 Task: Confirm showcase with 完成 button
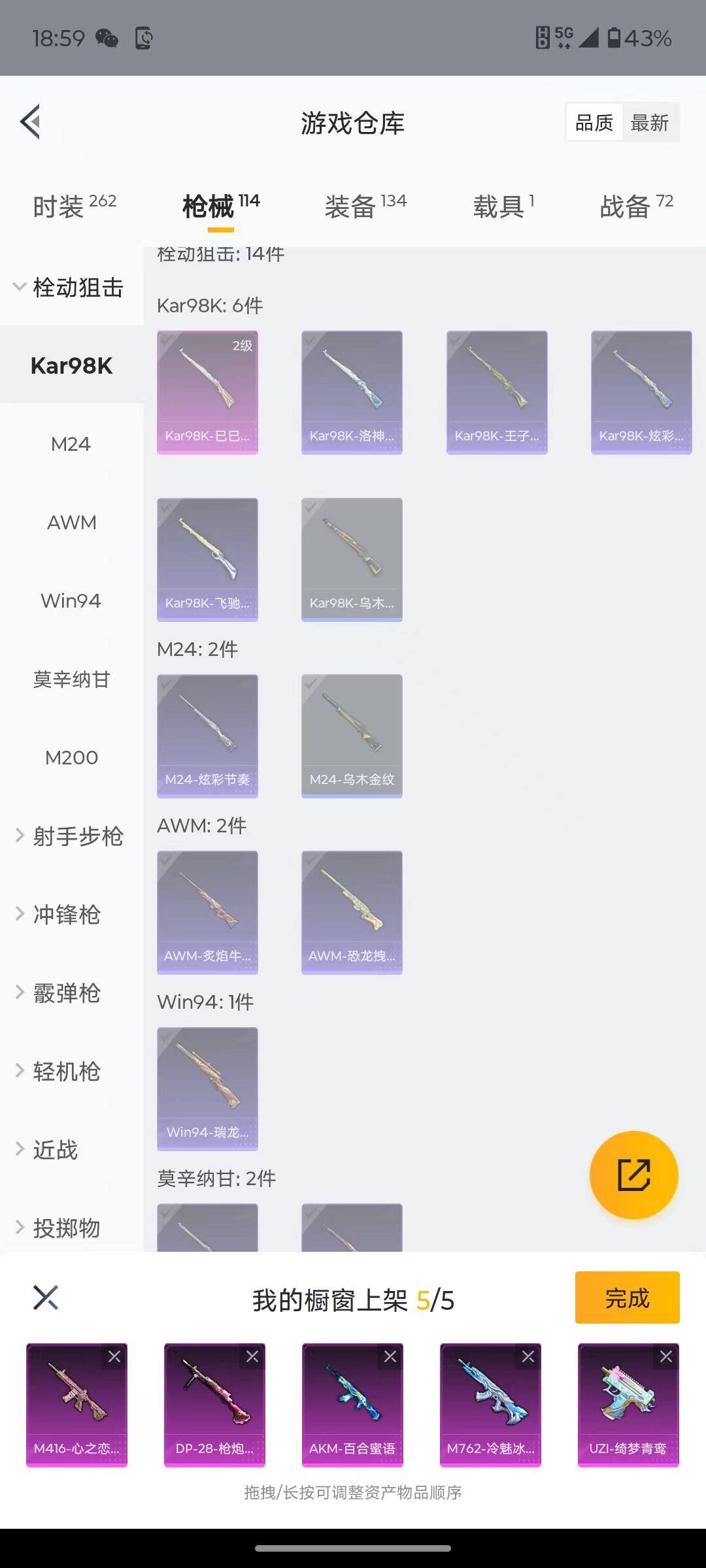[627, 1298]
